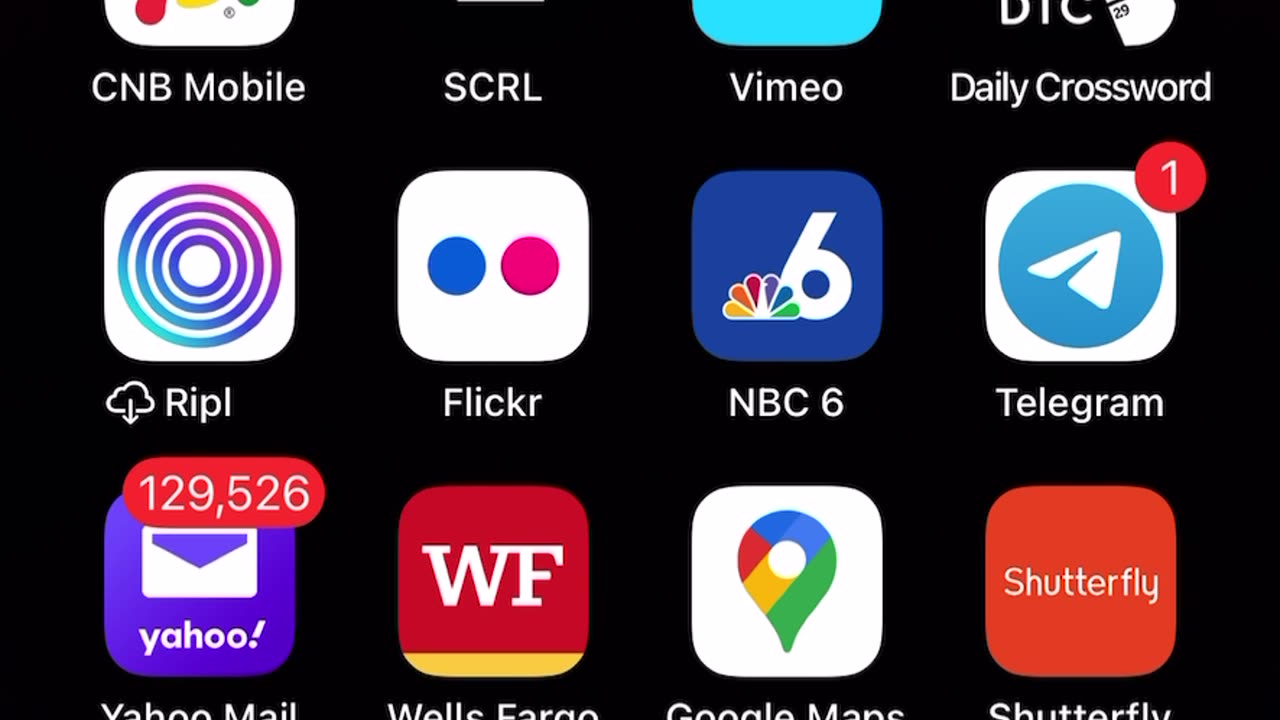Open the CNB Mobile app
The image size is (1280, 720).
pos(199,20)
